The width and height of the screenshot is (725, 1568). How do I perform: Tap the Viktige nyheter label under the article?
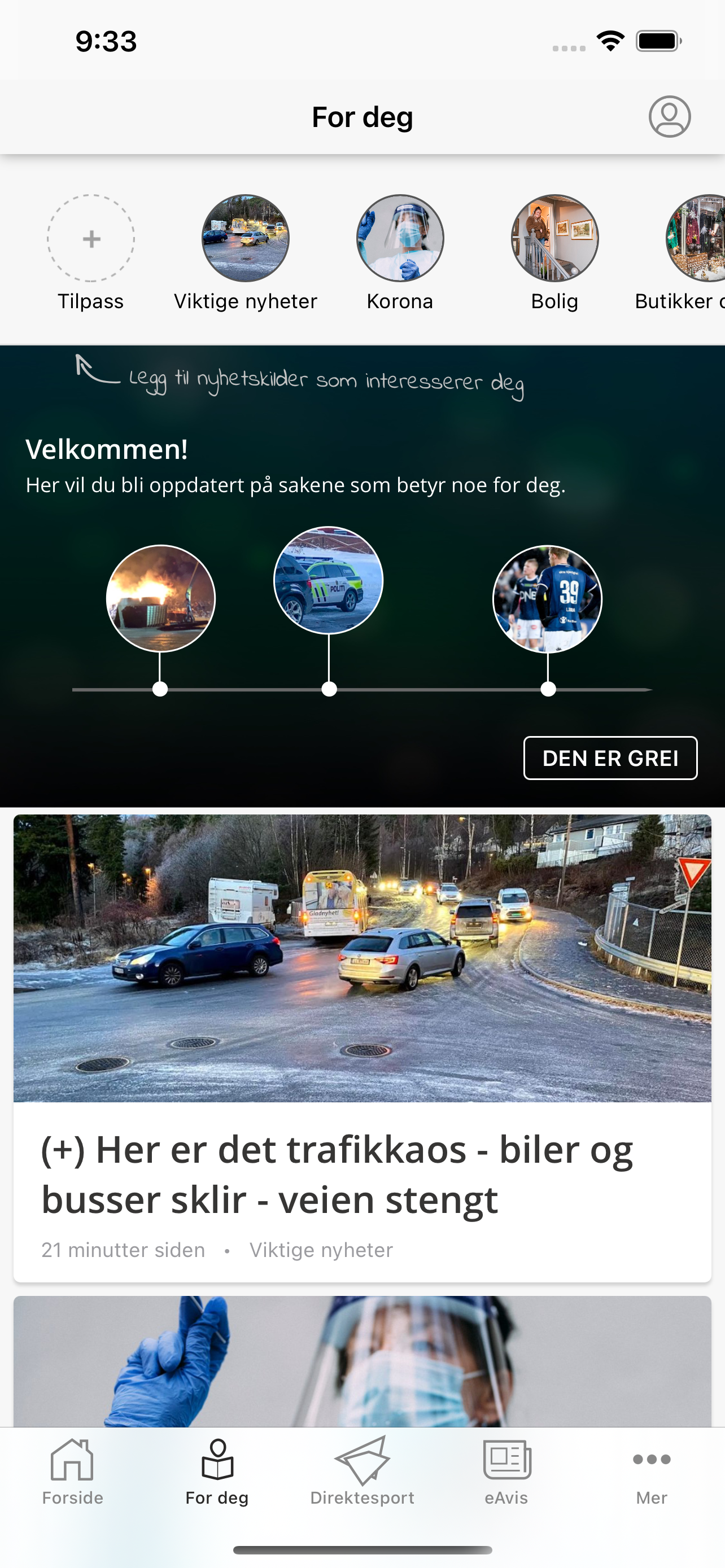pyautogui.click(x=321, y=1249)
